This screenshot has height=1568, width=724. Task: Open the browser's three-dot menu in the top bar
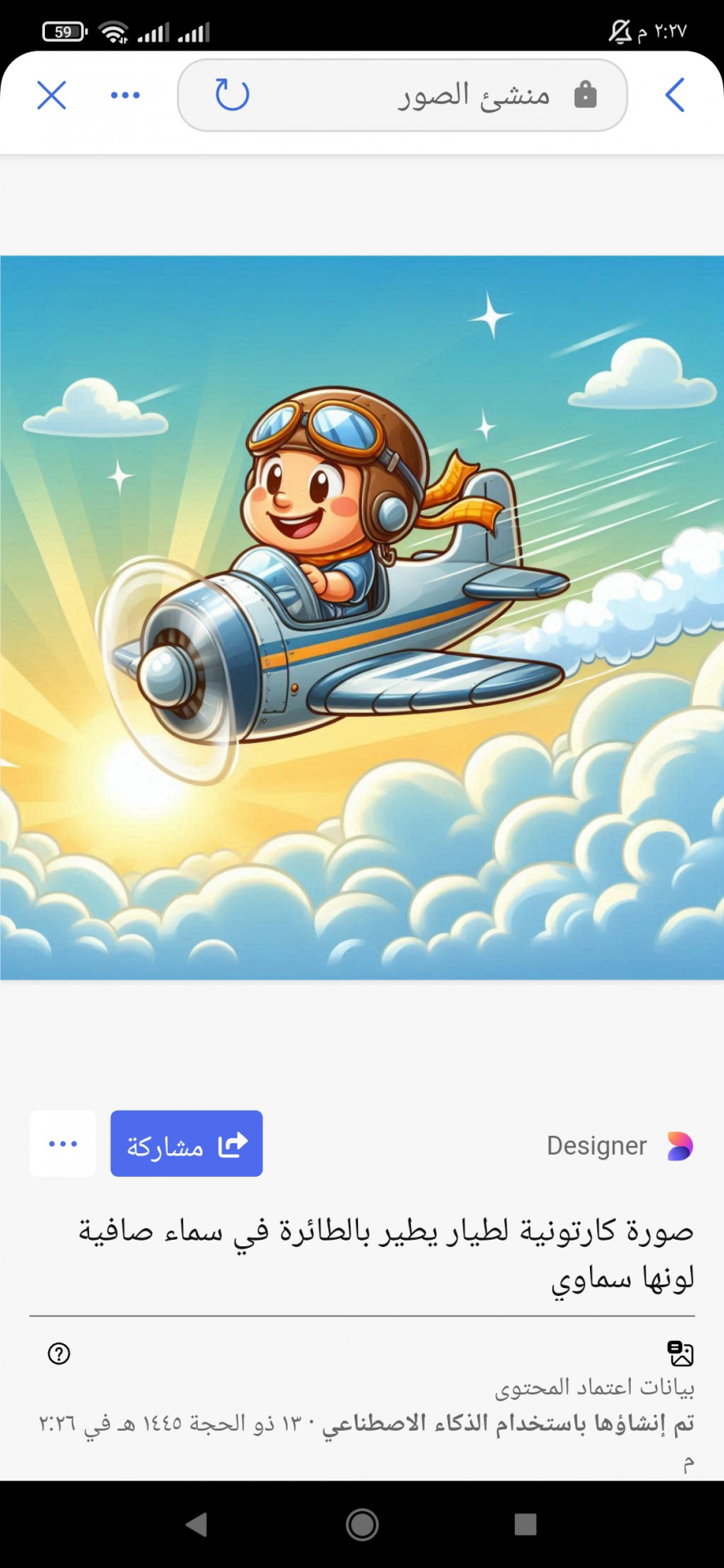pos(125,96)
